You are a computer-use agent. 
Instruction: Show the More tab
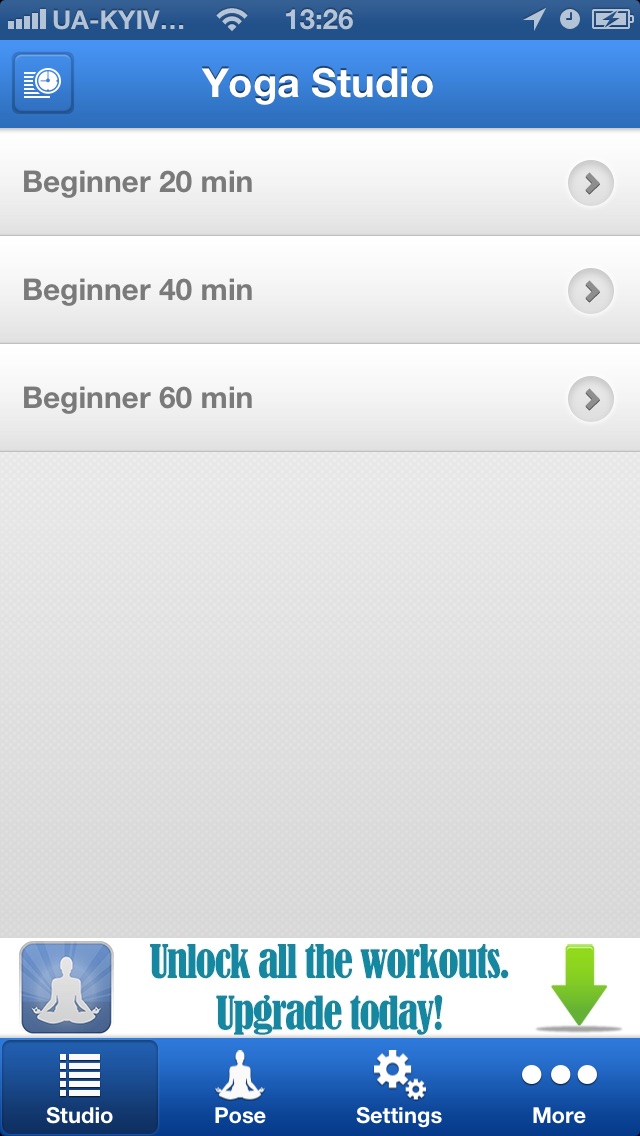(x=559, y=1087)
